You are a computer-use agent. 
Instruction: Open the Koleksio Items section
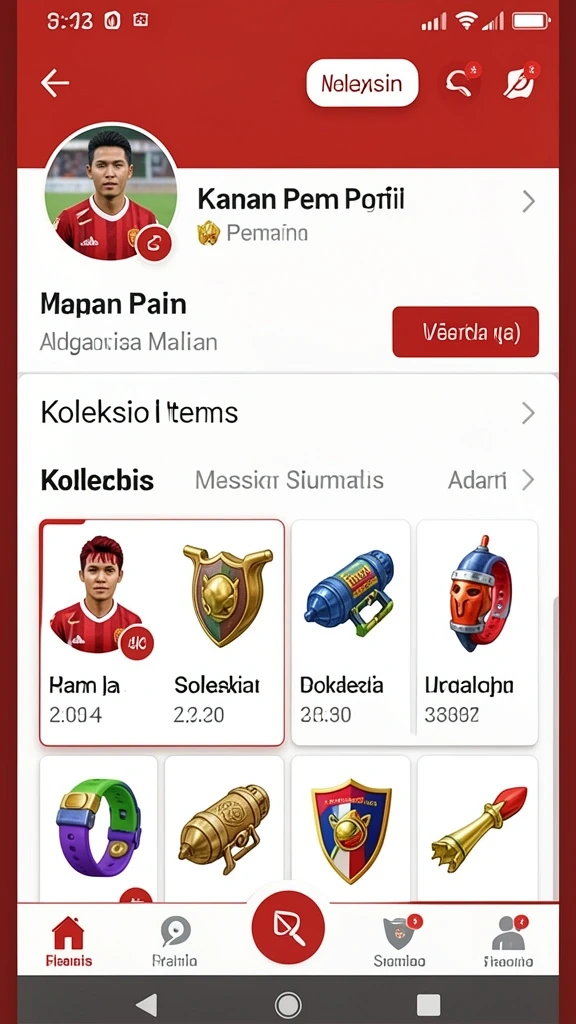pyautogui.click(x=287, y=413)
